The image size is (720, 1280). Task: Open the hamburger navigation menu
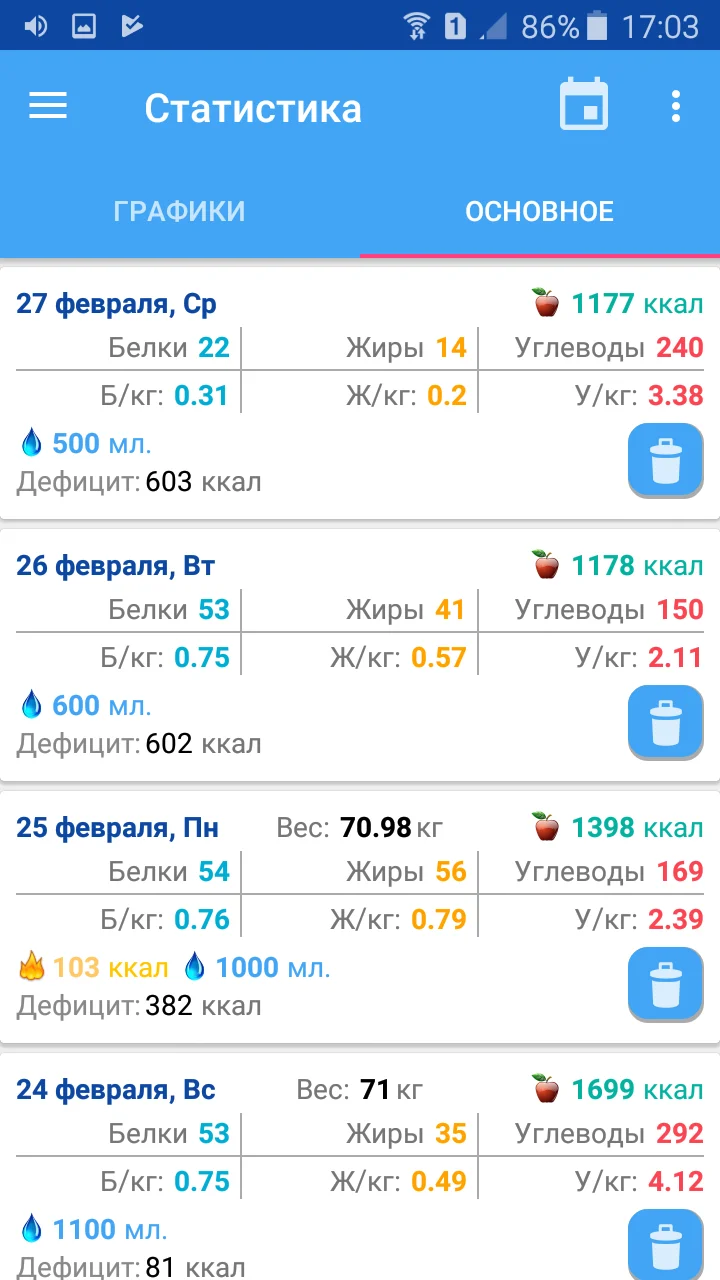pyautogui.click(x=47, y=106)
